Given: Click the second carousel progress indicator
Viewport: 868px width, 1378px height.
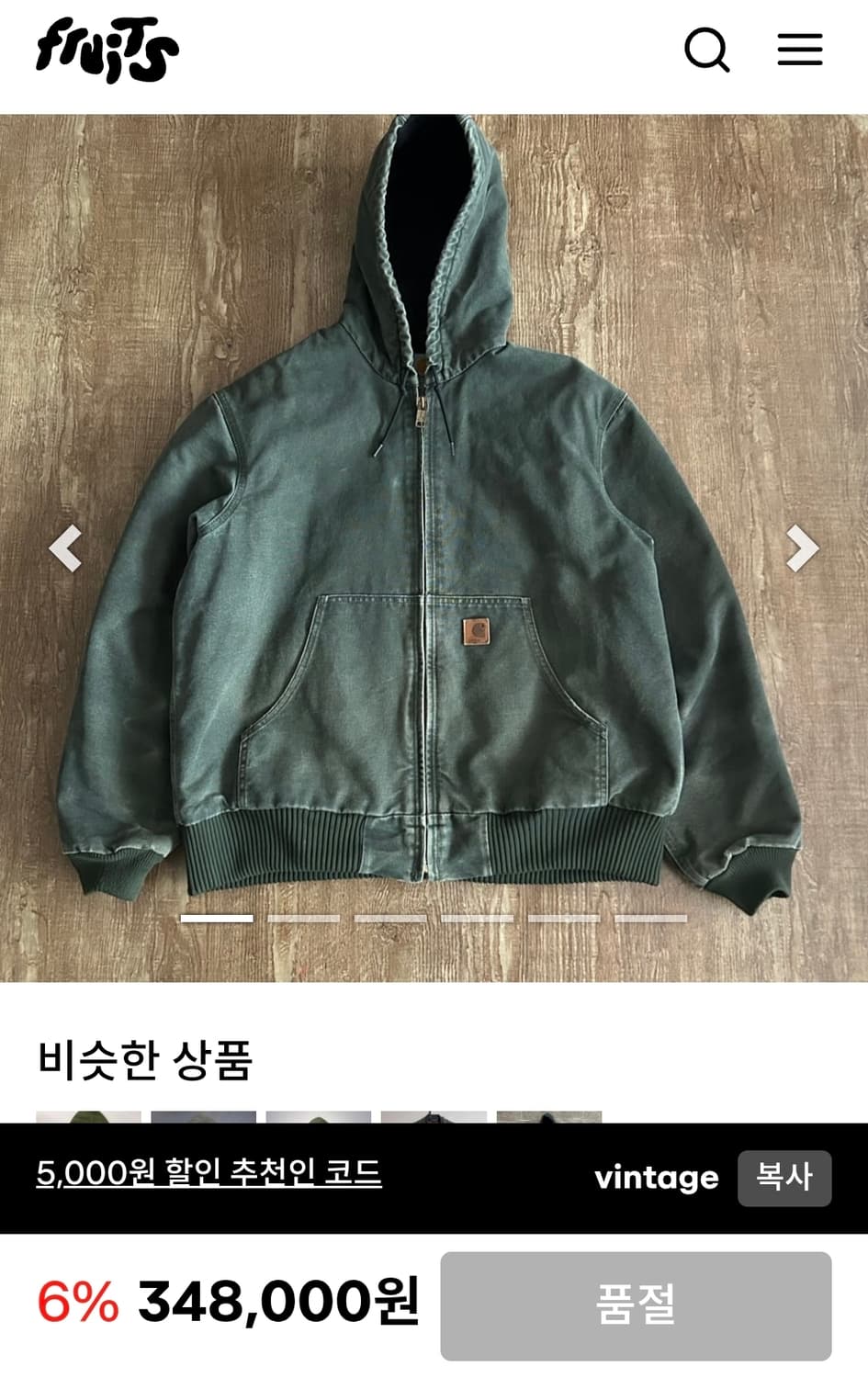Looking at the screenshot, I should (306, 919).
